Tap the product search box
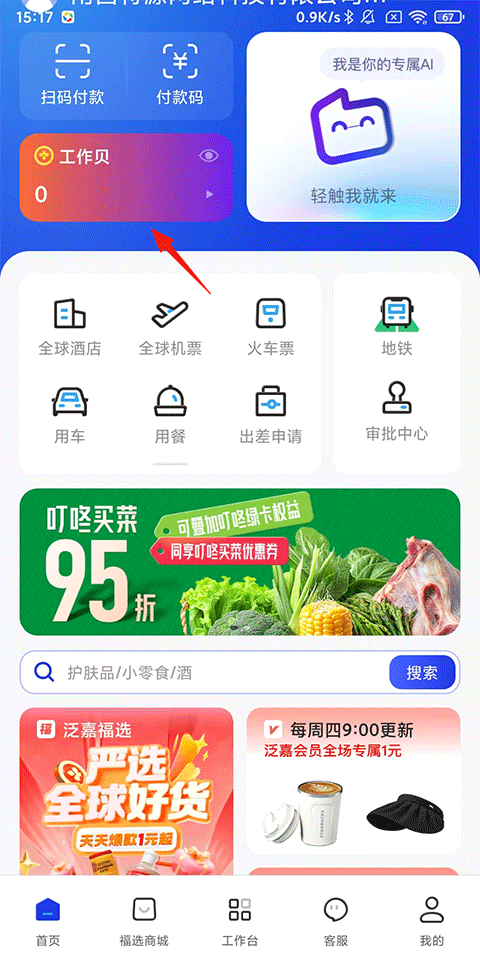 205,673
